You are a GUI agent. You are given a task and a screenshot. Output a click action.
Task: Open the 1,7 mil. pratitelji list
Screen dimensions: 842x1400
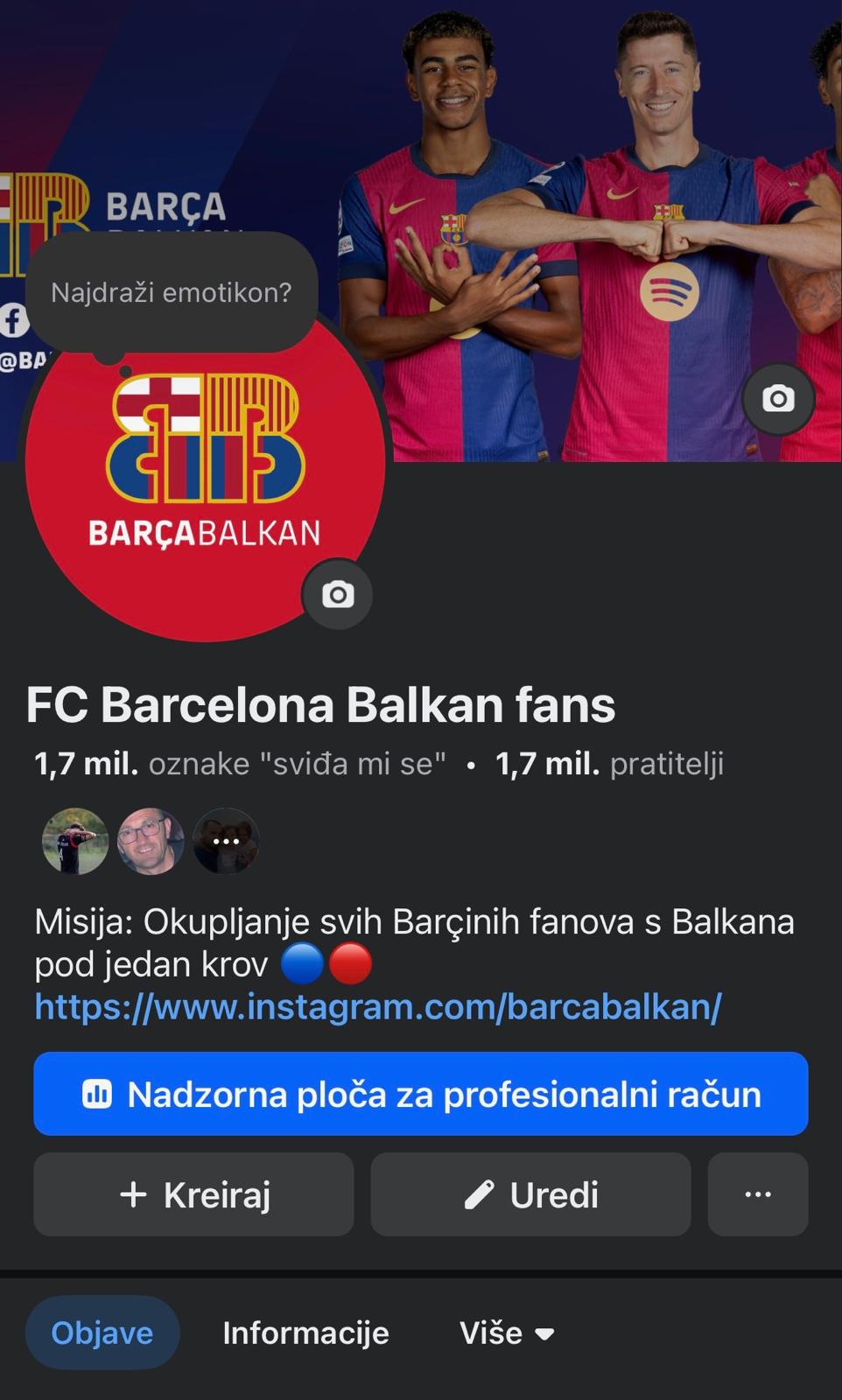tap(609, 764)
